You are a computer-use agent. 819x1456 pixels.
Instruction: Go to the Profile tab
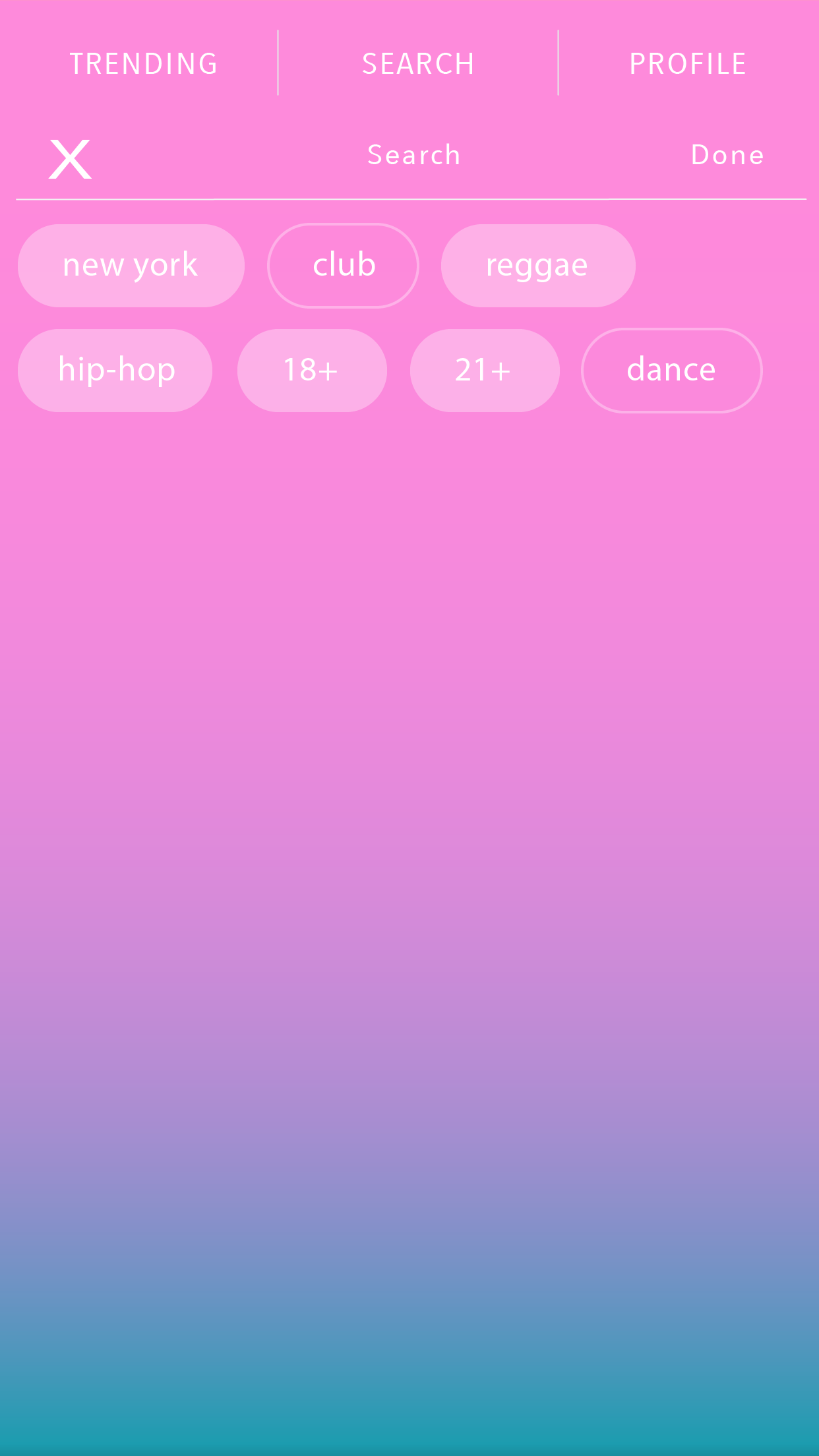pos(688,64)
